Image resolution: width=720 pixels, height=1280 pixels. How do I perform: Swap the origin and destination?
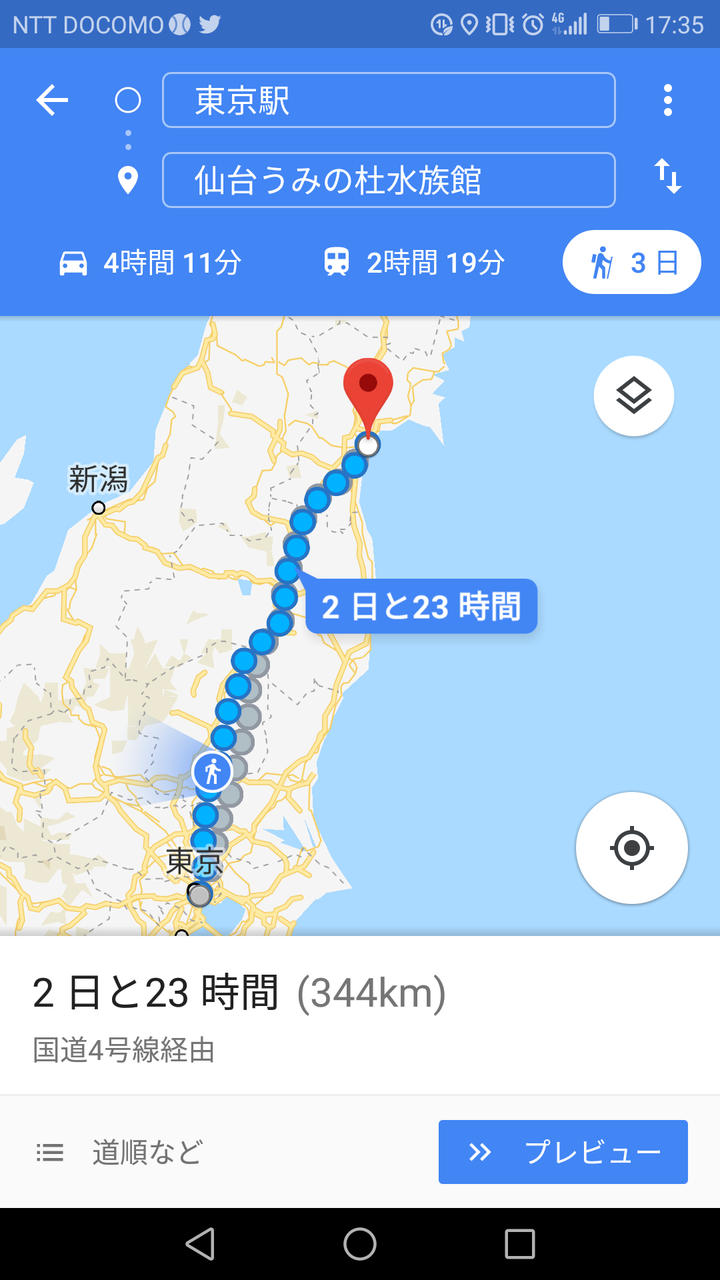coord(667,177)
